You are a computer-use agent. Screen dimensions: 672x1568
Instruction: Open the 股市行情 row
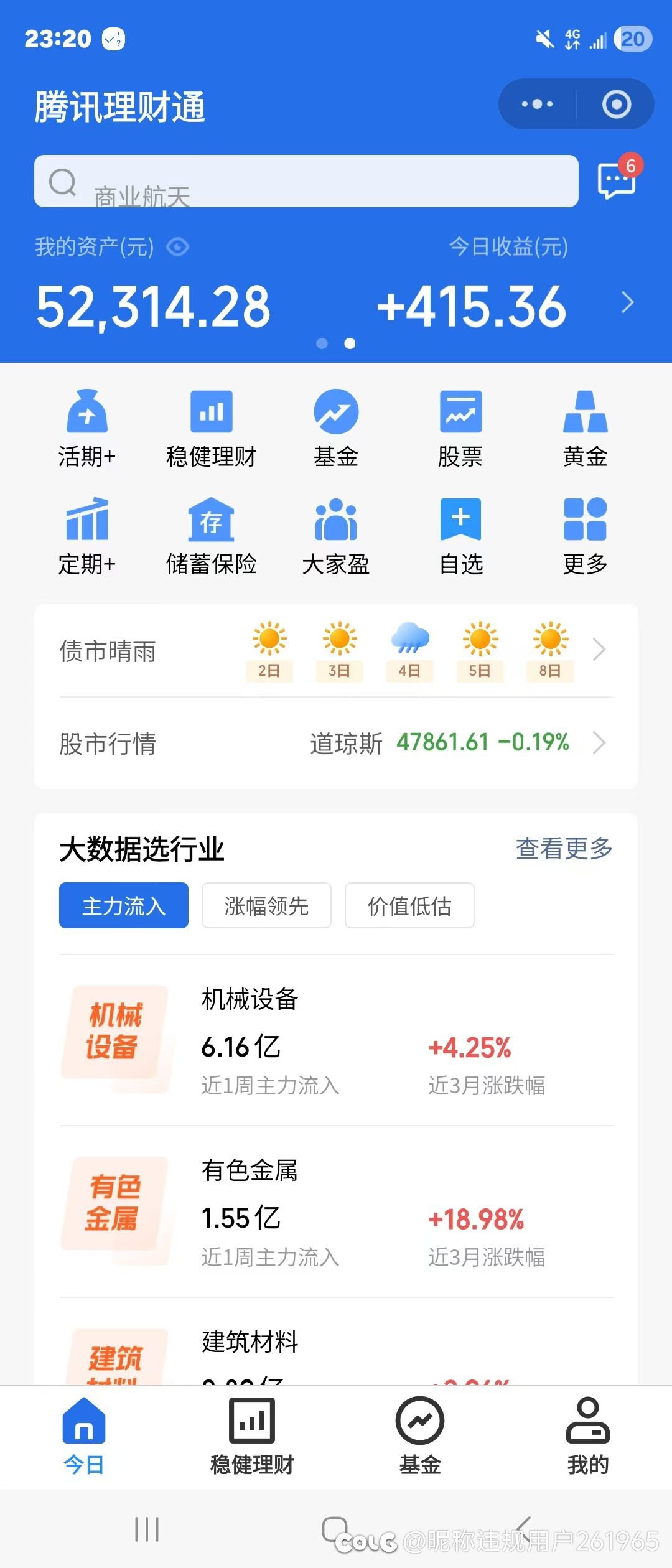[336, 743]
